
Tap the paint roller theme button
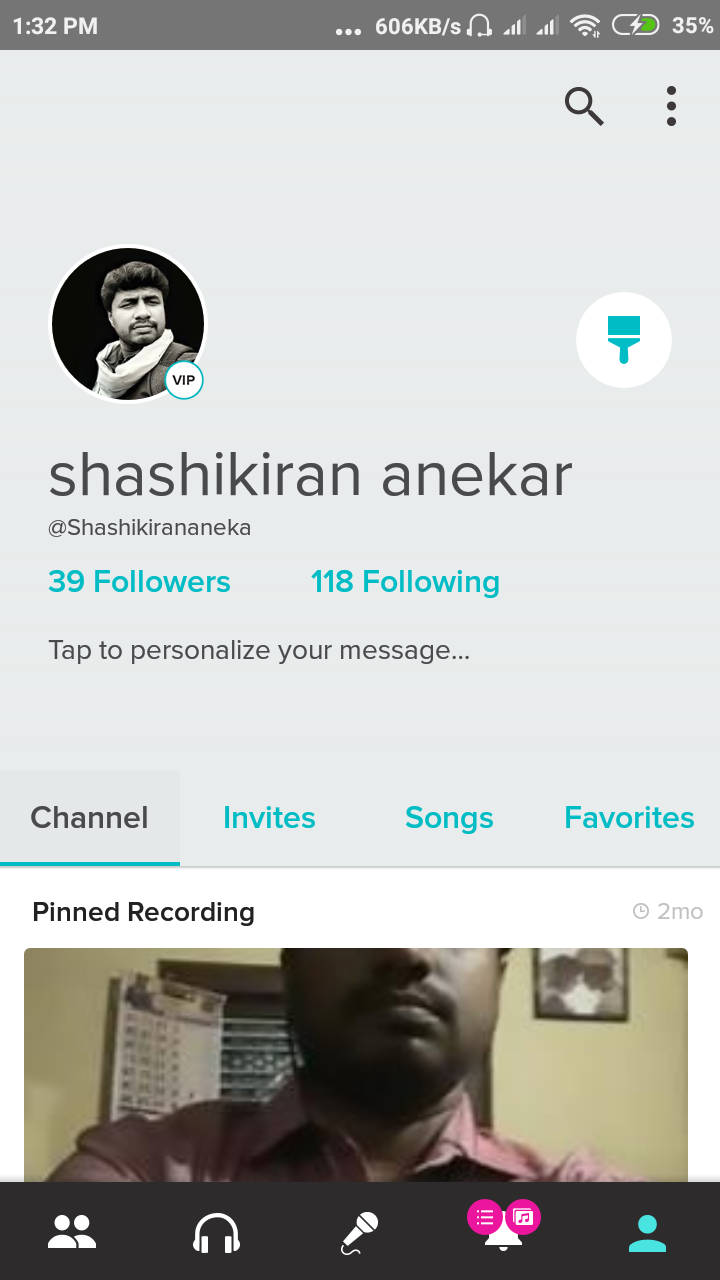(x=624, y=340)
